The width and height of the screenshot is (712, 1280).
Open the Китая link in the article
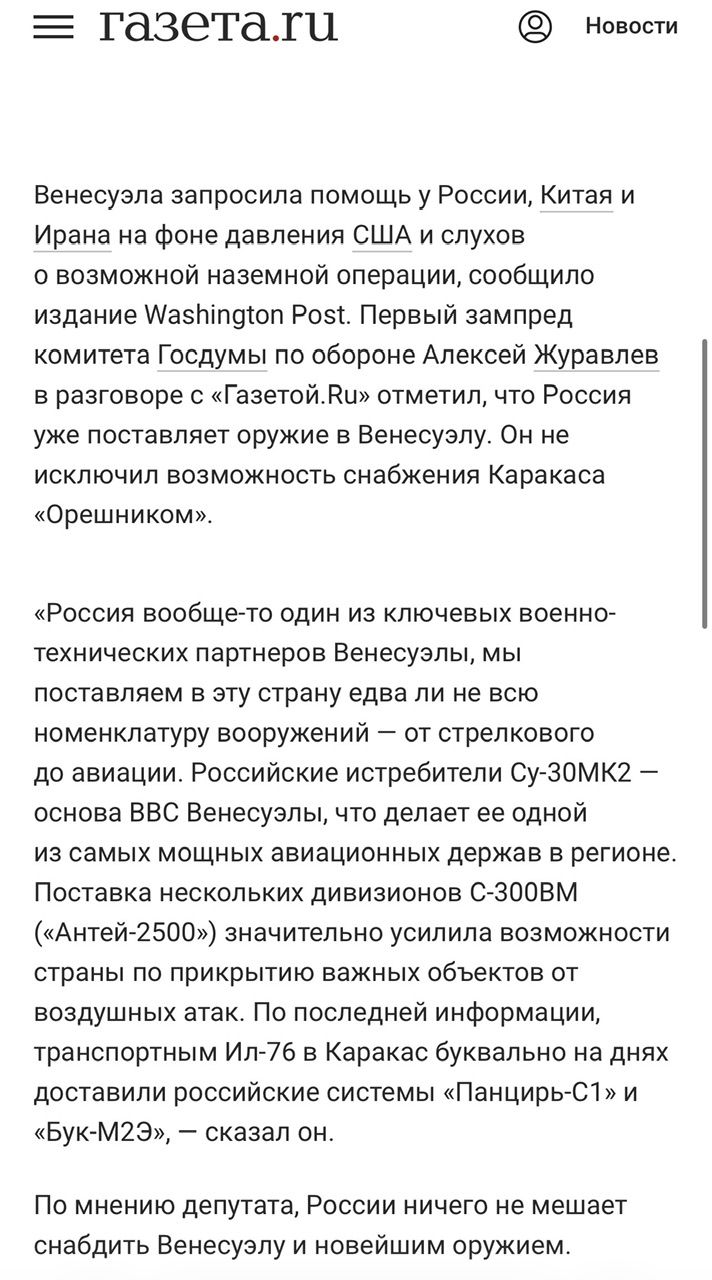(x=575, y=196)
